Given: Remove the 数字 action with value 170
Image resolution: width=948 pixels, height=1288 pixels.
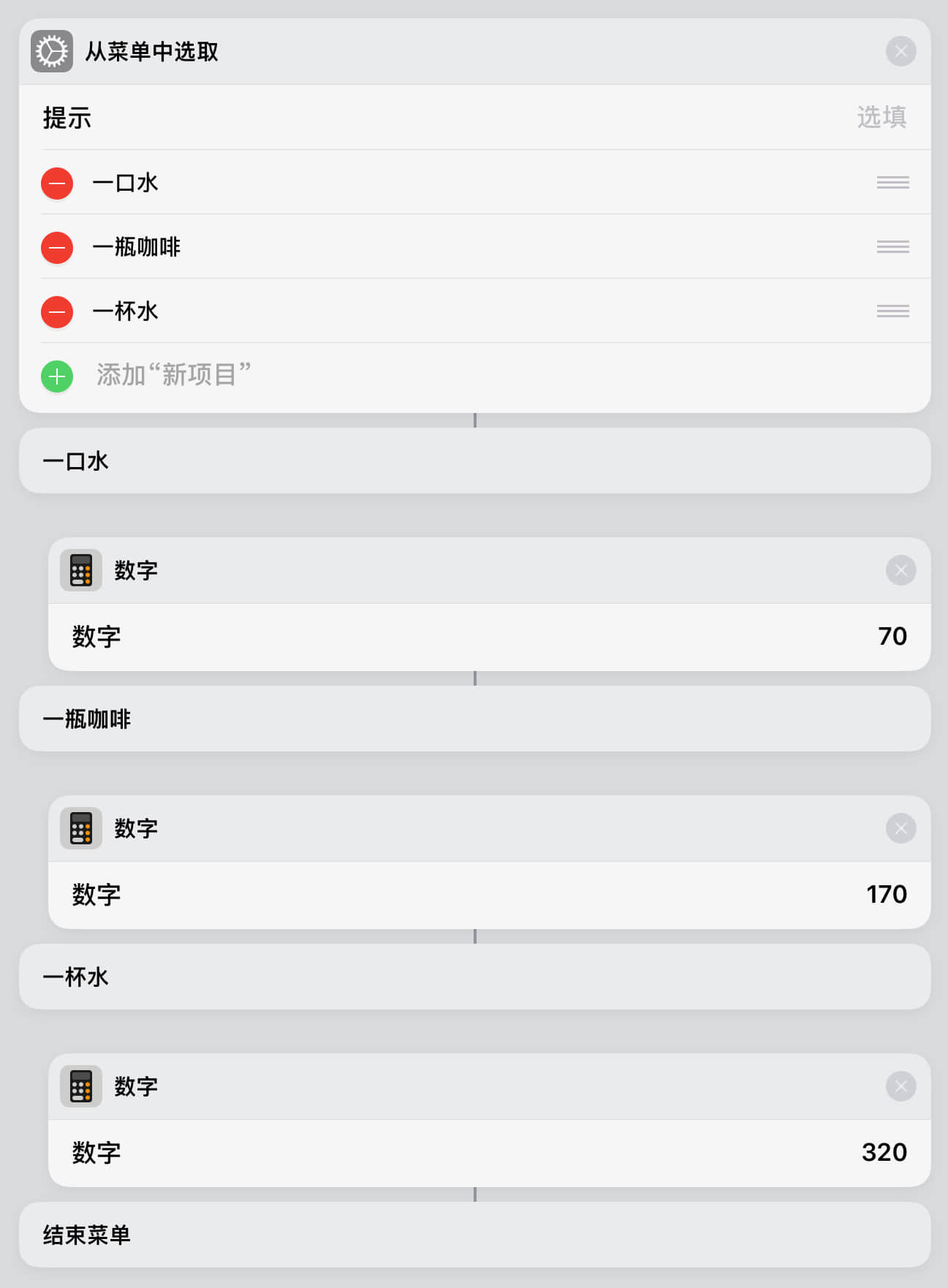Looking at the screenshot, I should coord(900,828).
